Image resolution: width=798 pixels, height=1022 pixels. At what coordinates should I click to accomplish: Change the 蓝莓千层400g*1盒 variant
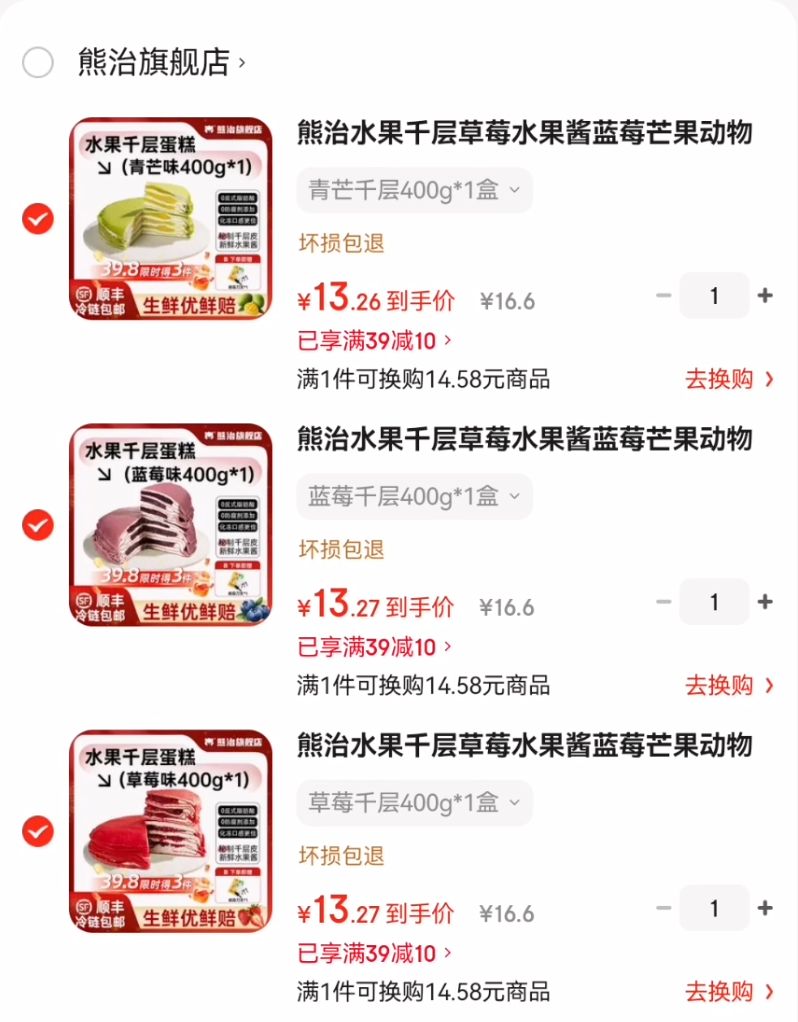[414, 496]
